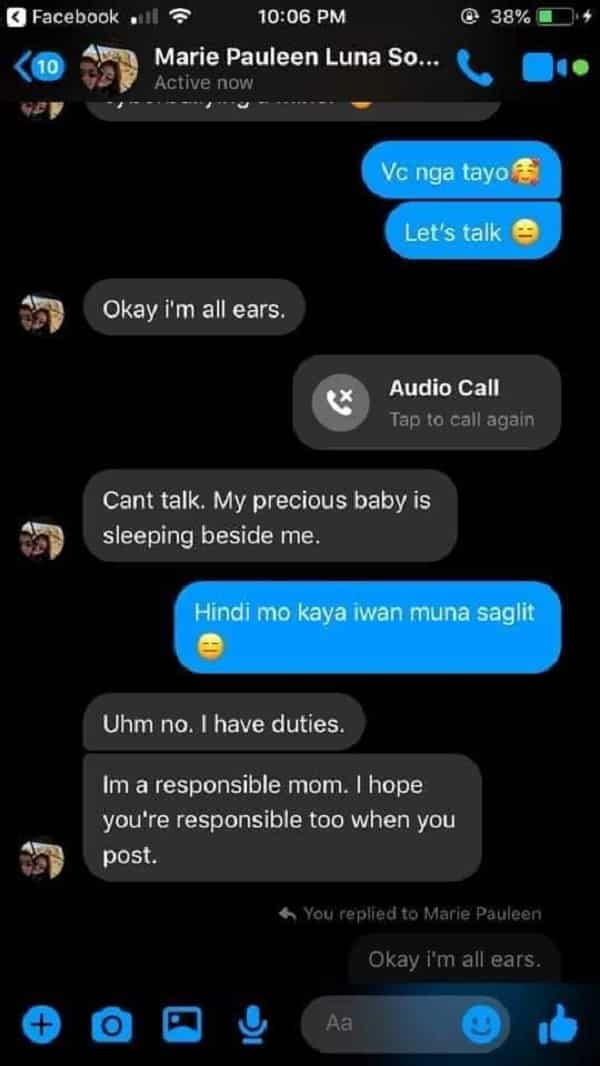Start a voice call with Marie Pauleen

click(x=474, y=68)
